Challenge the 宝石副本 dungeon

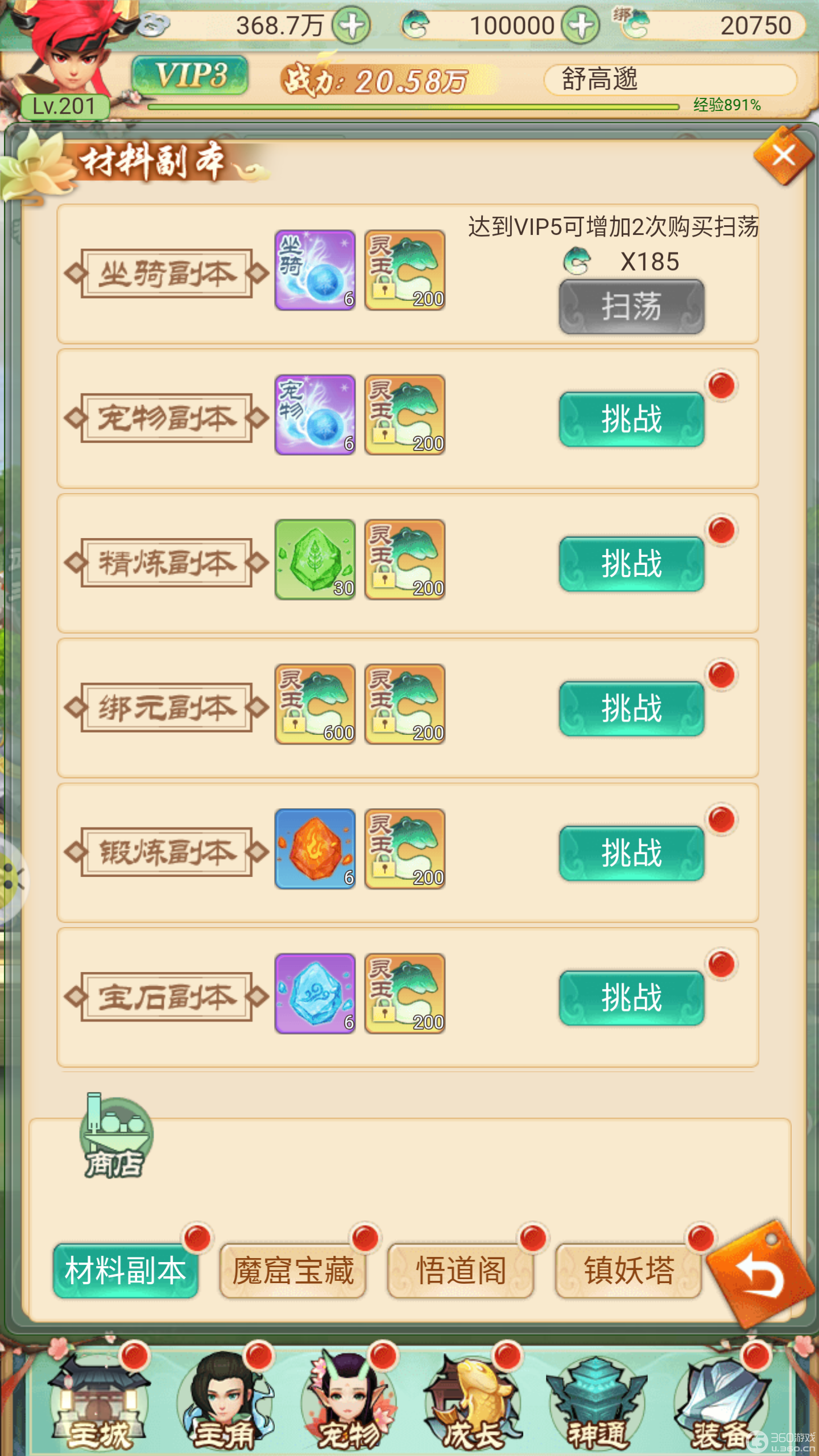(631, 998)
